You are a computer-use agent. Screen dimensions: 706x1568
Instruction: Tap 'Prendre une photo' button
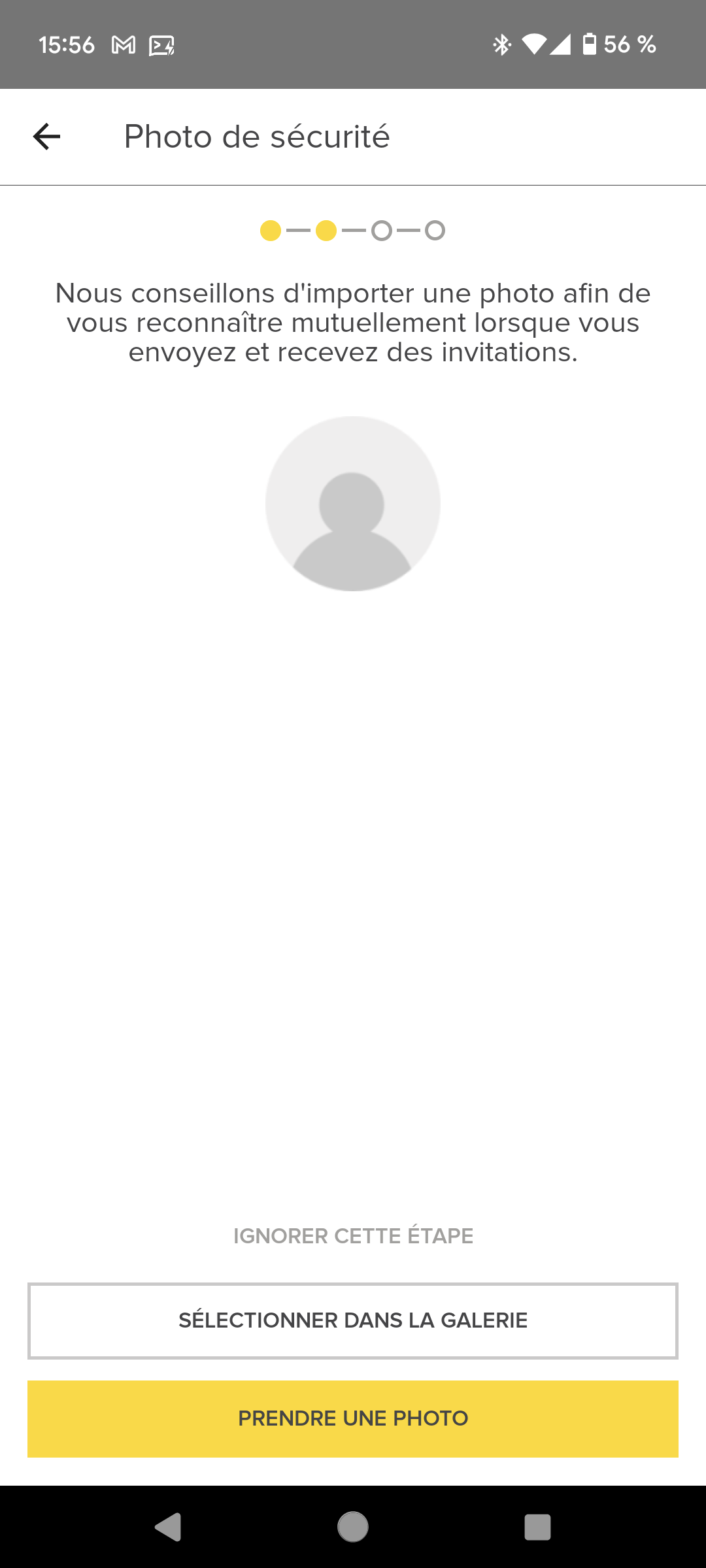[x=353, y=1418]
